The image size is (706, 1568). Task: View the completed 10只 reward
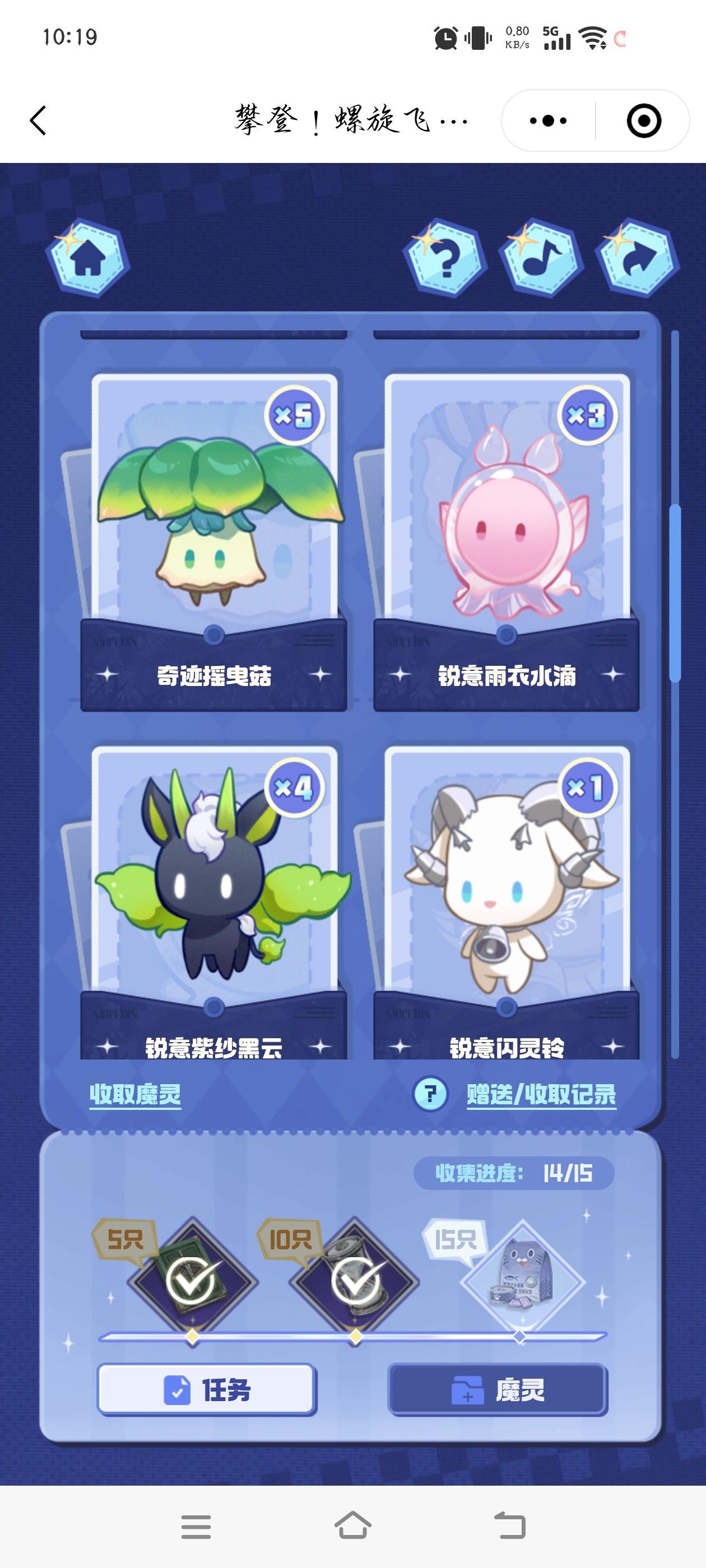coord(355,1281)
